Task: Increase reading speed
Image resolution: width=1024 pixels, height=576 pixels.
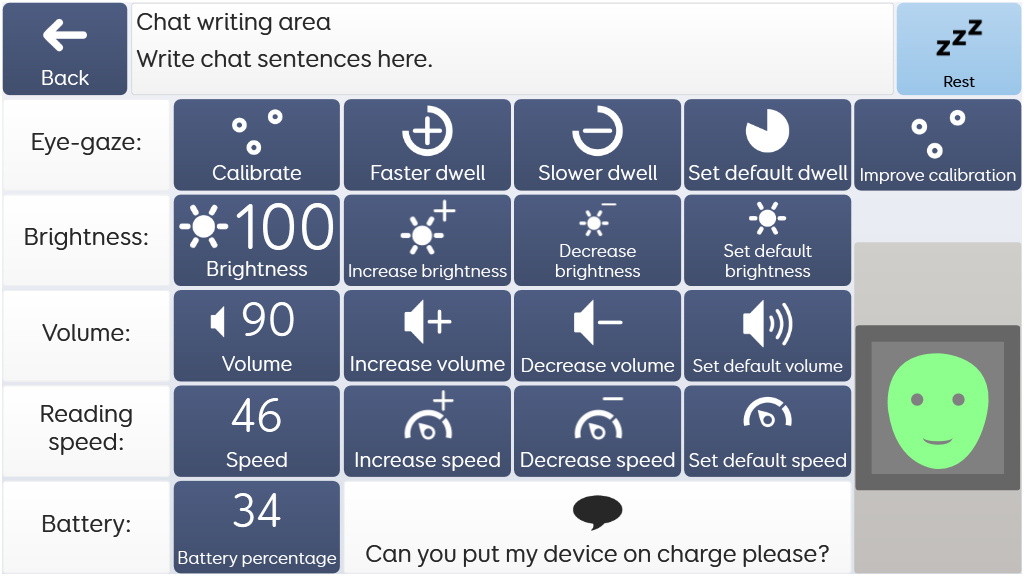Action: pyautogui.click(x=427, y=431)
